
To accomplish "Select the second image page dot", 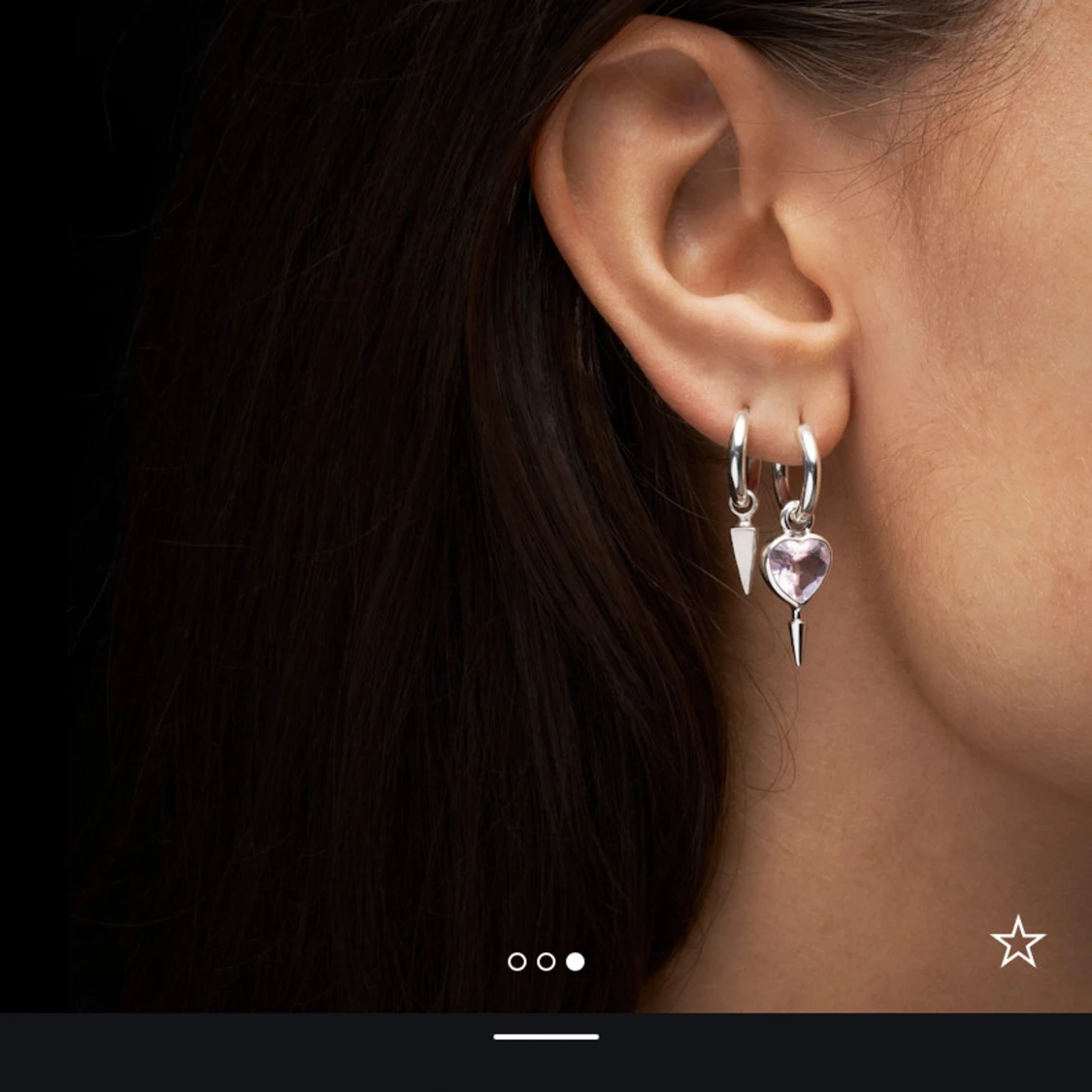I will point(546,961).
